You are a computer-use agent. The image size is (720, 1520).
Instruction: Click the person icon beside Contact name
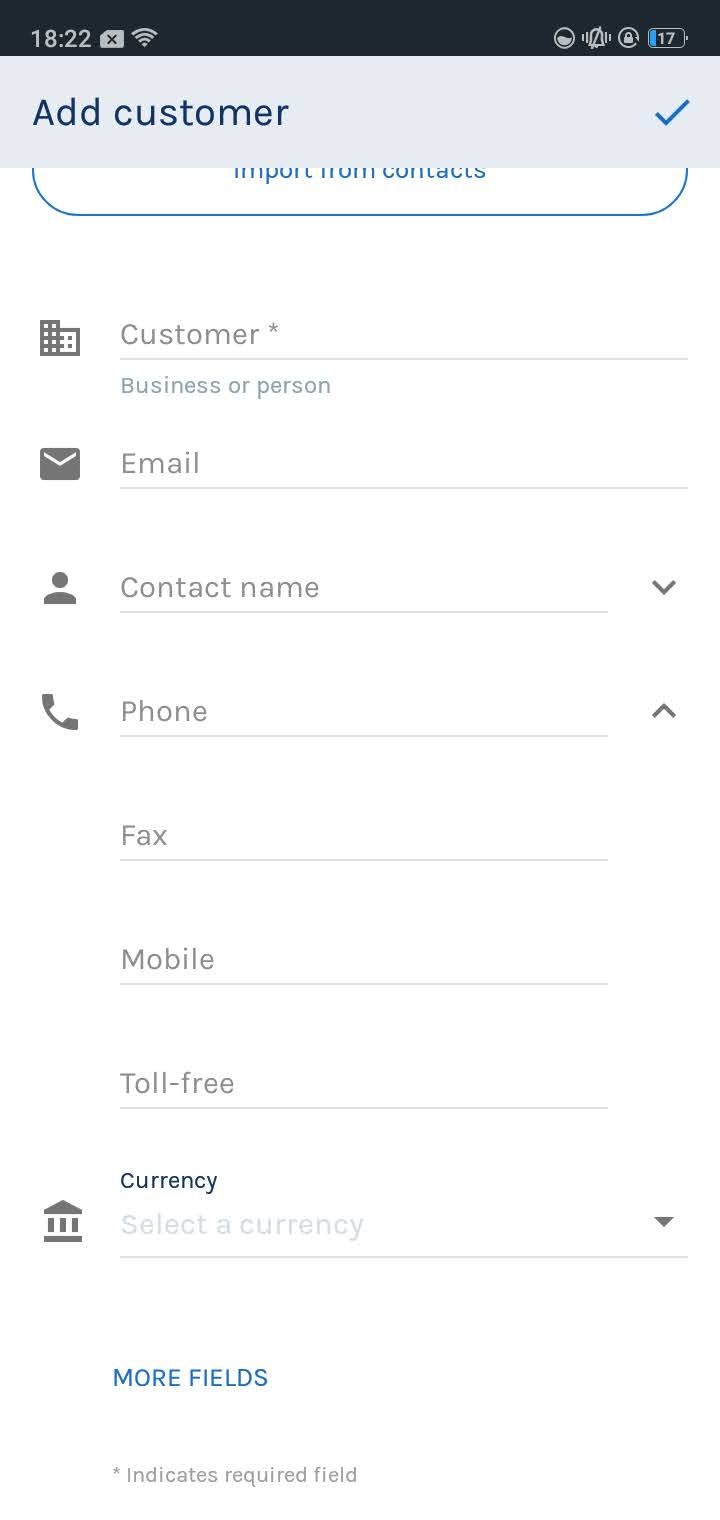point(59,588)
